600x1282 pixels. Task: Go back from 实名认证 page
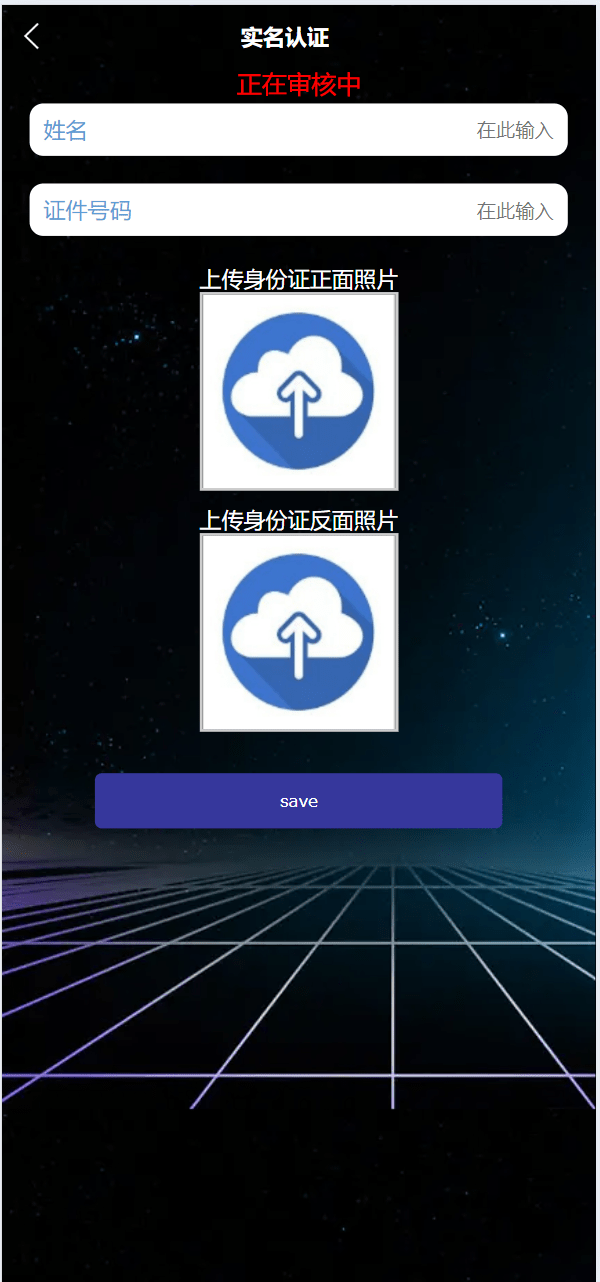click(32, 37)
